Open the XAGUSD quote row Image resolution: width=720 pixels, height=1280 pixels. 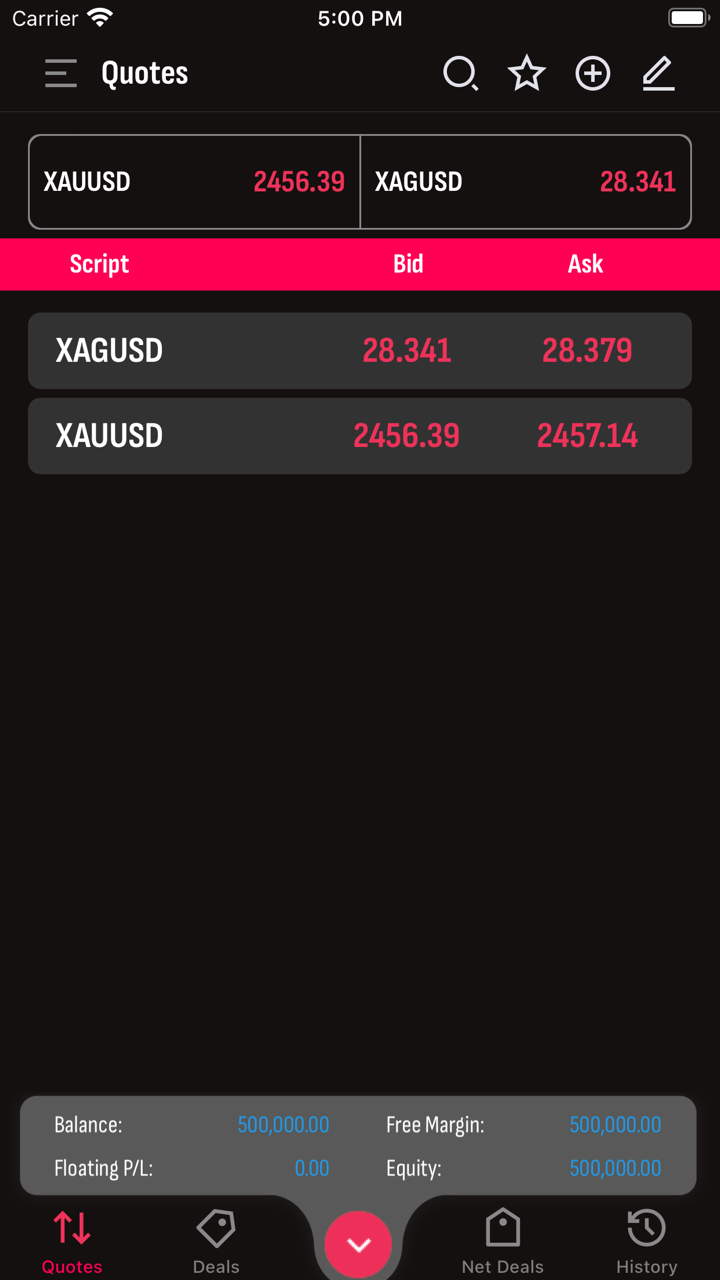[360, 351]
